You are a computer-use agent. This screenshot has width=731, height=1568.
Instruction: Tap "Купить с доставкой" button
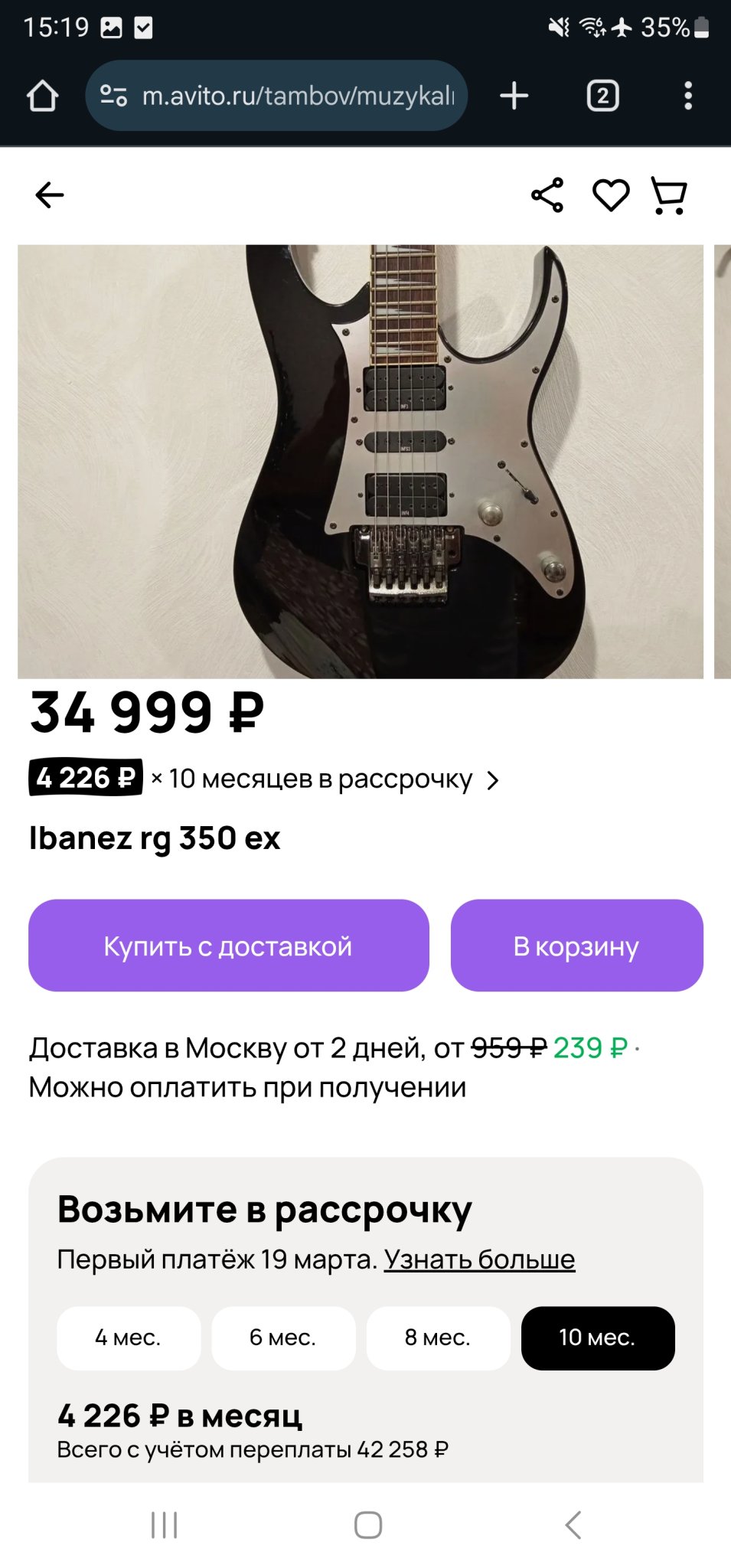(x=228, y=946)
